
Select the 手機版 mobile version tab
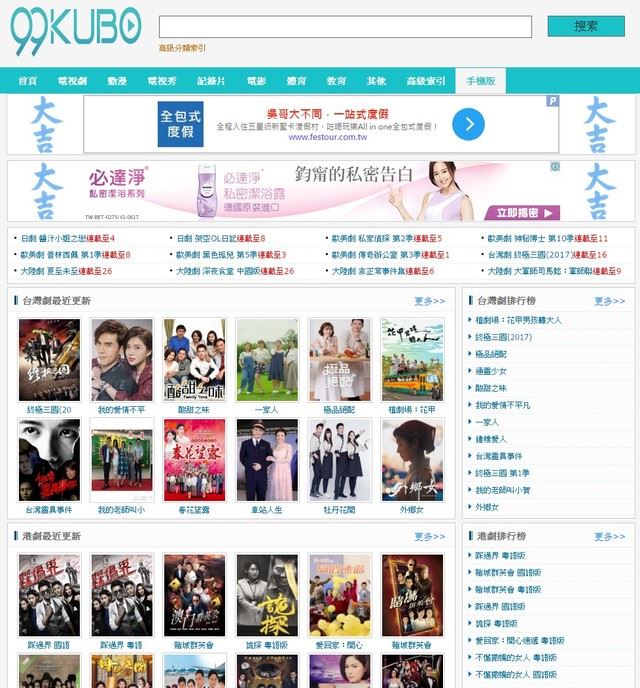479,81
